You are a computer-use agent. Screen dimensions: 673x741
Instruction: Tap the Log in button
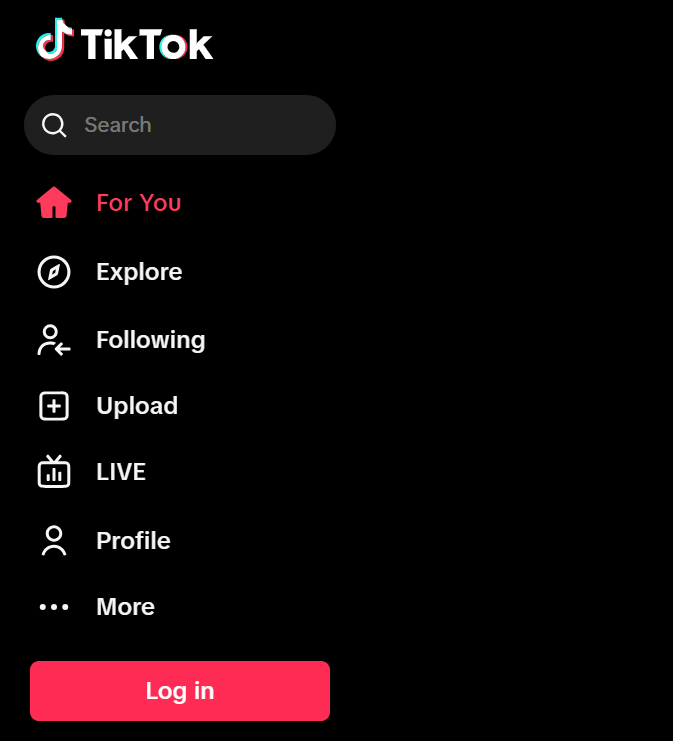tap(180, 691)
